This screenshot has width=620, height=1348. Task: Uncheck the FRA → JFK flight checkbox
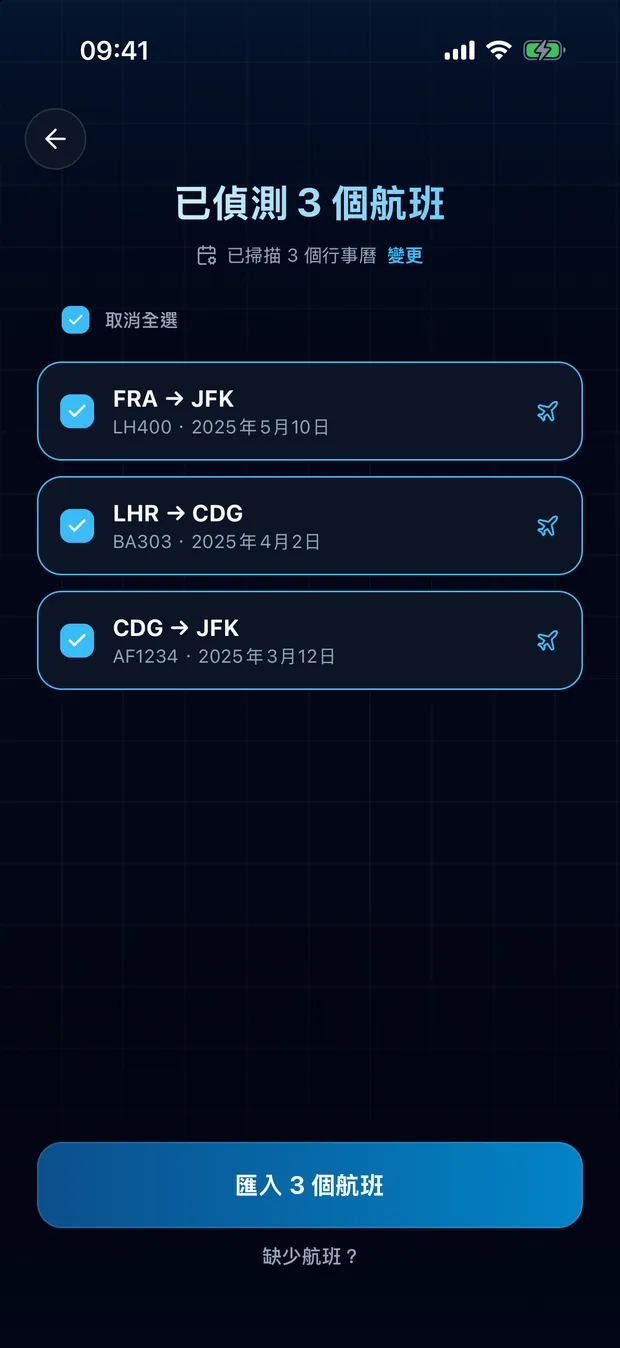tap(77, 411)
